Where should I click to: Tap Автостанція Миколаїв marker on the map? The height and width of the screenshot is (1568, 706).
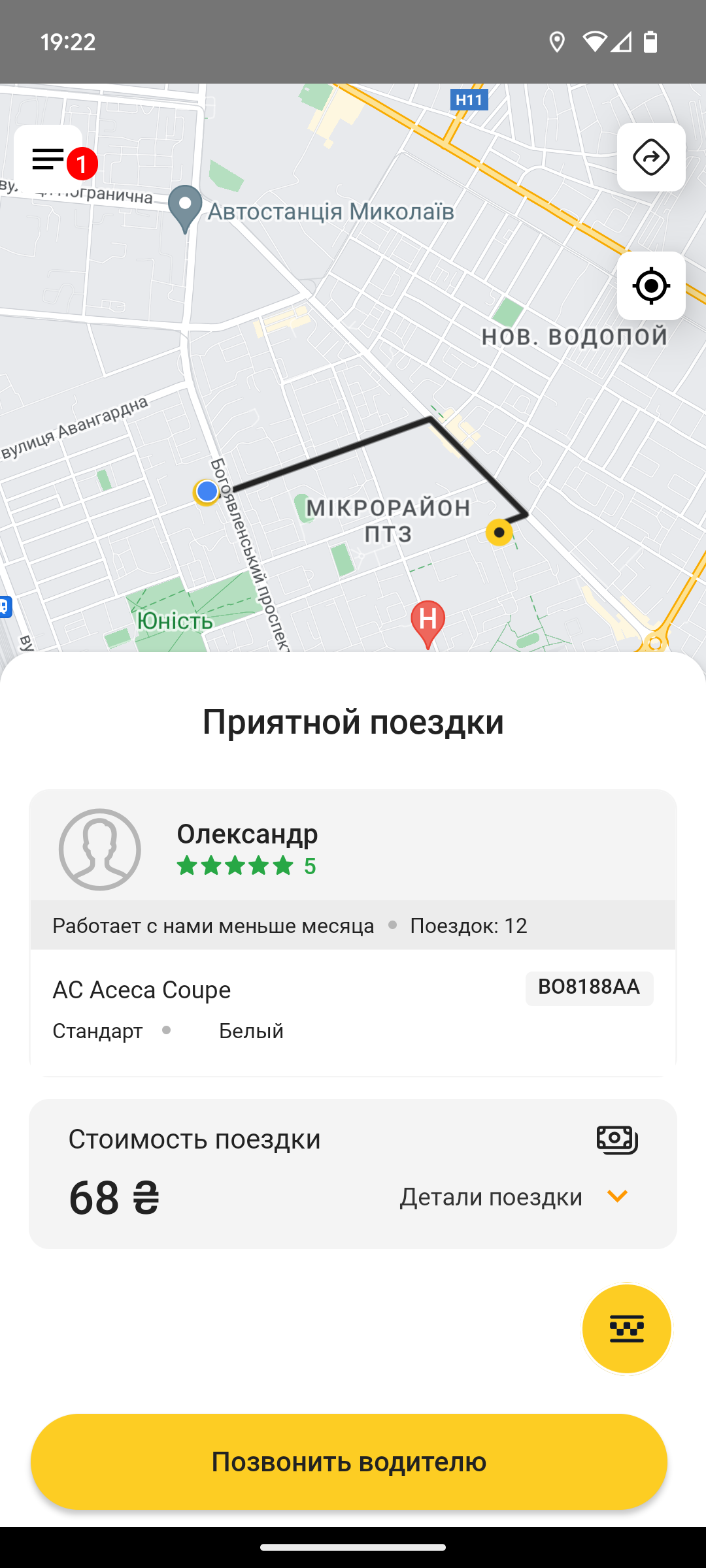coord(186,208)
